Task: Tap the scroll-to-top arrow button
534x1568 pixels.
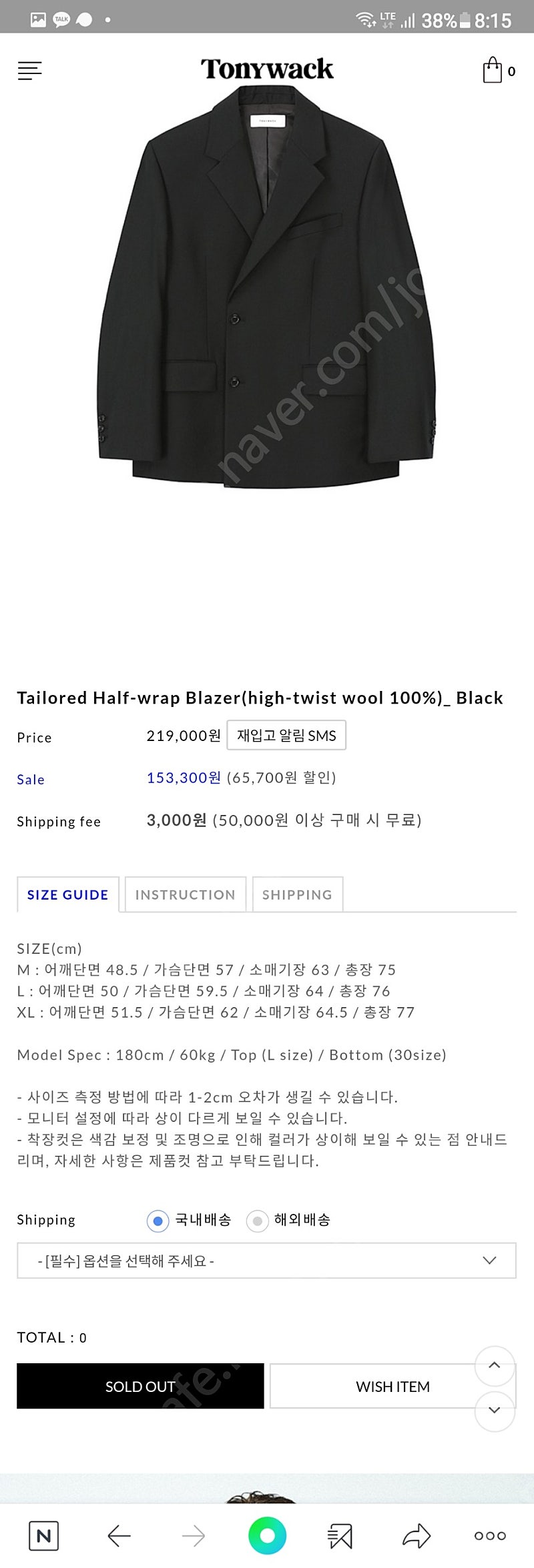Action: 495,1365
